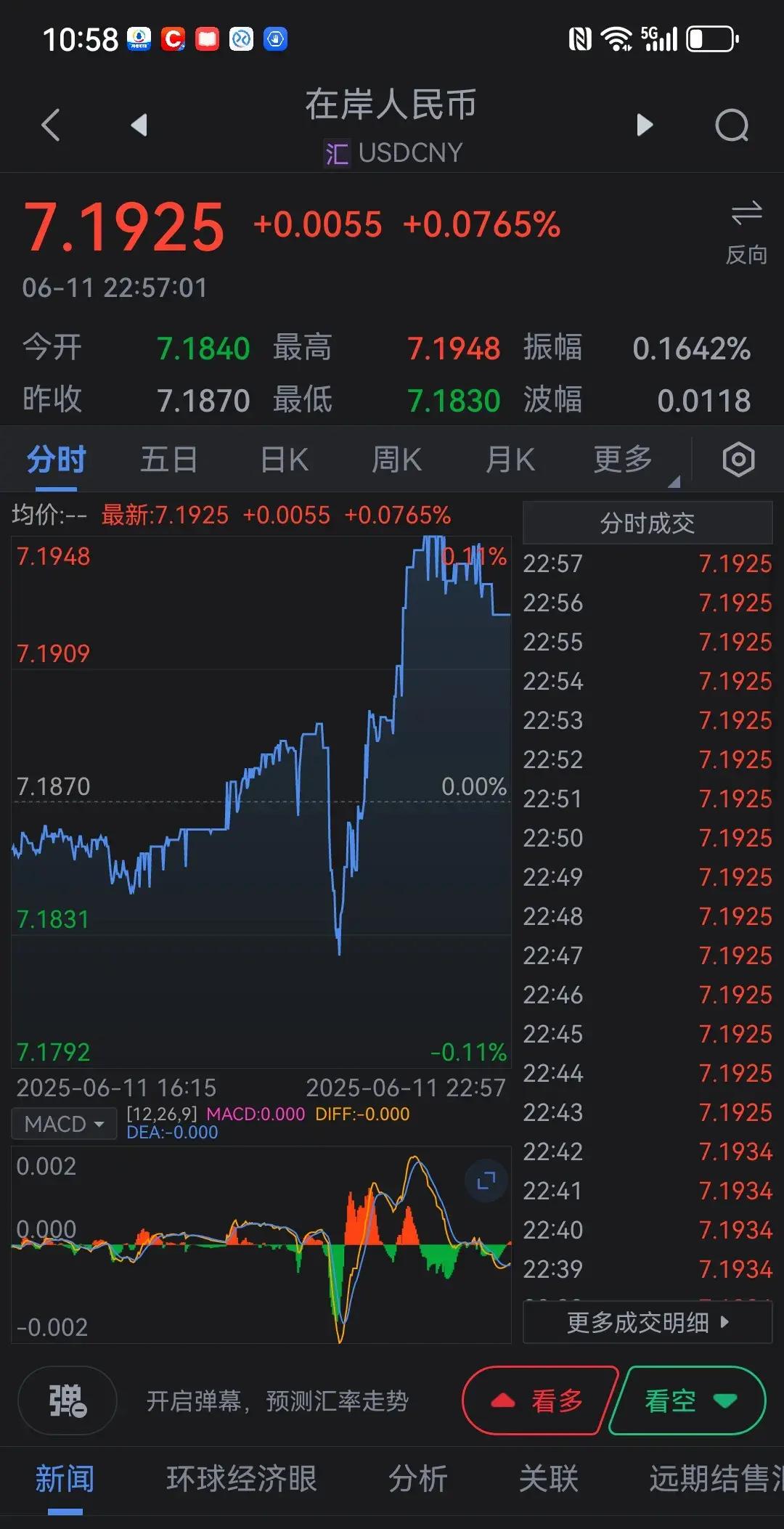This screenshot has width=784, height=1529.
Task: Open the MACD indicator dropdown
Action: pos(63,1122)
